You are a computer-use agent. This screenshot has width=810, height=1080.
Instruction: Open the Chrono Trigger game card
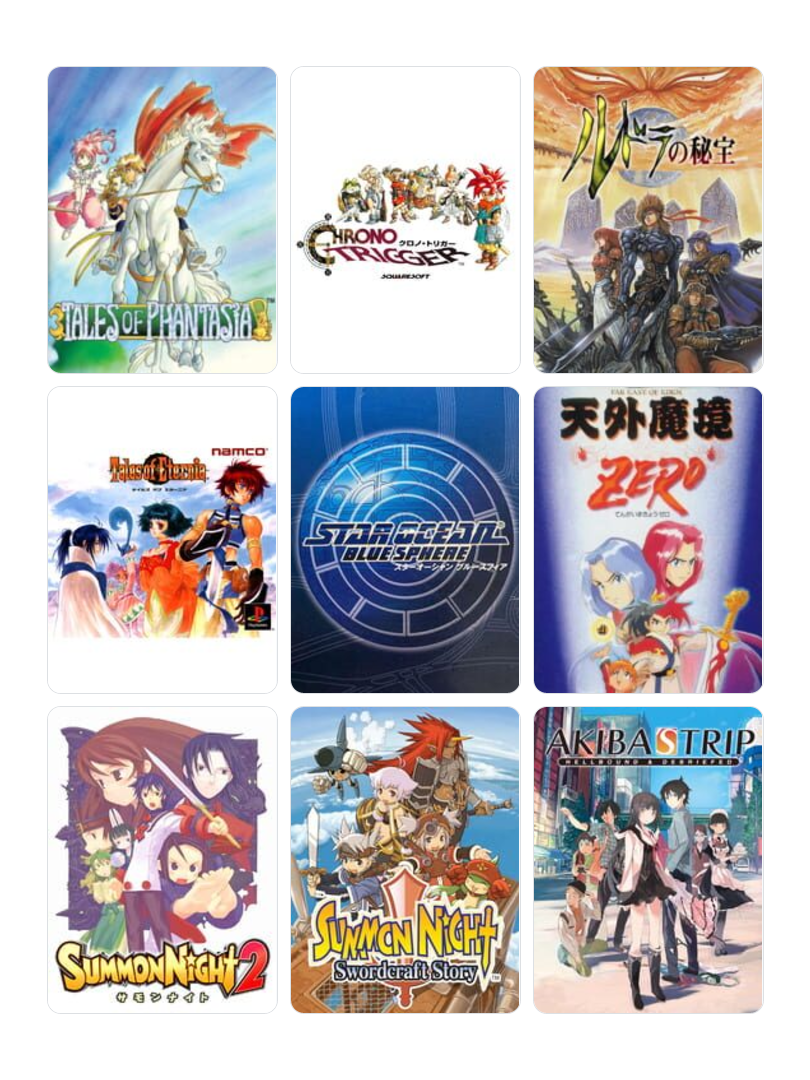pos(405,220)
